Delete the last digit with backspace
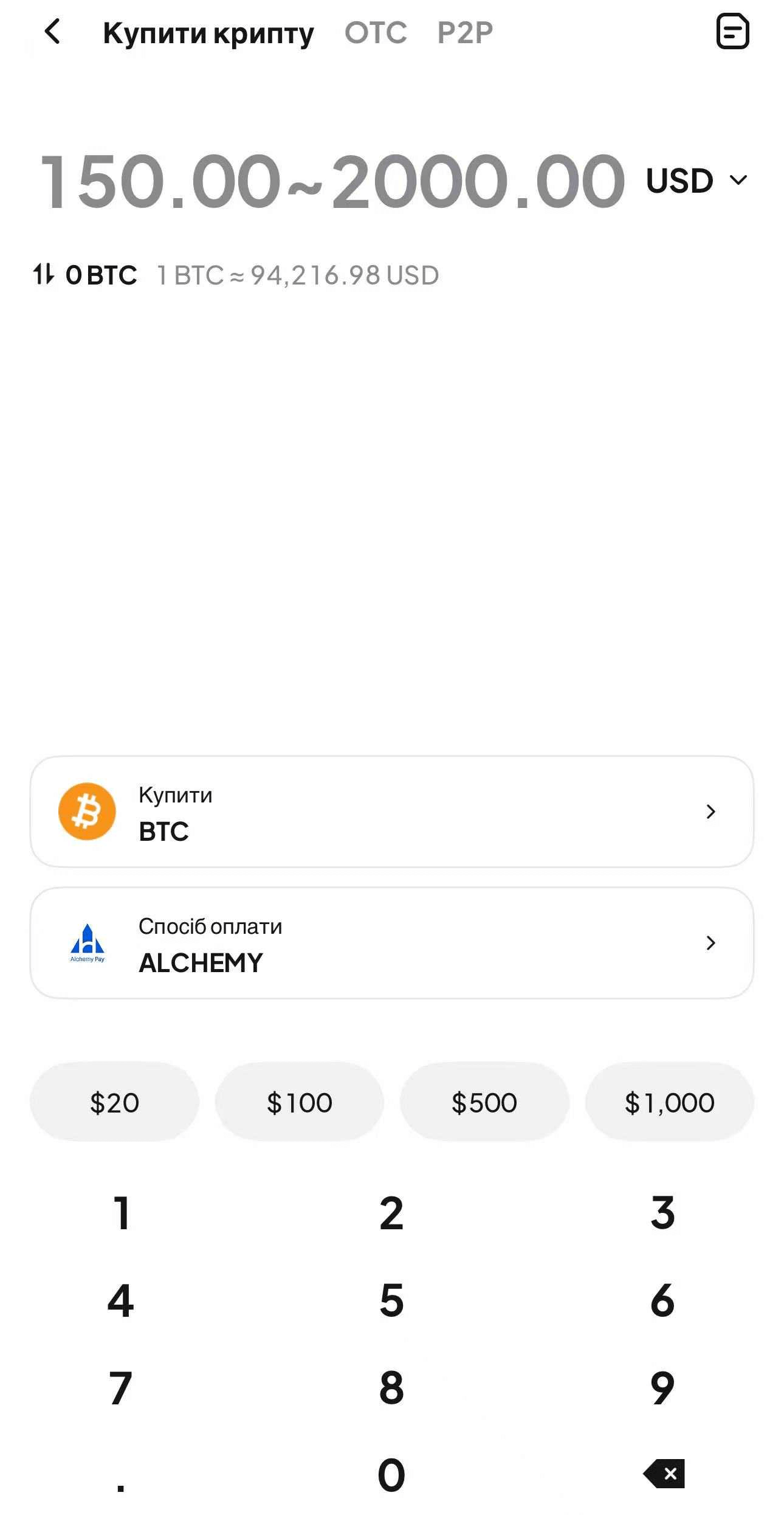The height and width of the screenshot is (1515, 784). [664, 1474]
